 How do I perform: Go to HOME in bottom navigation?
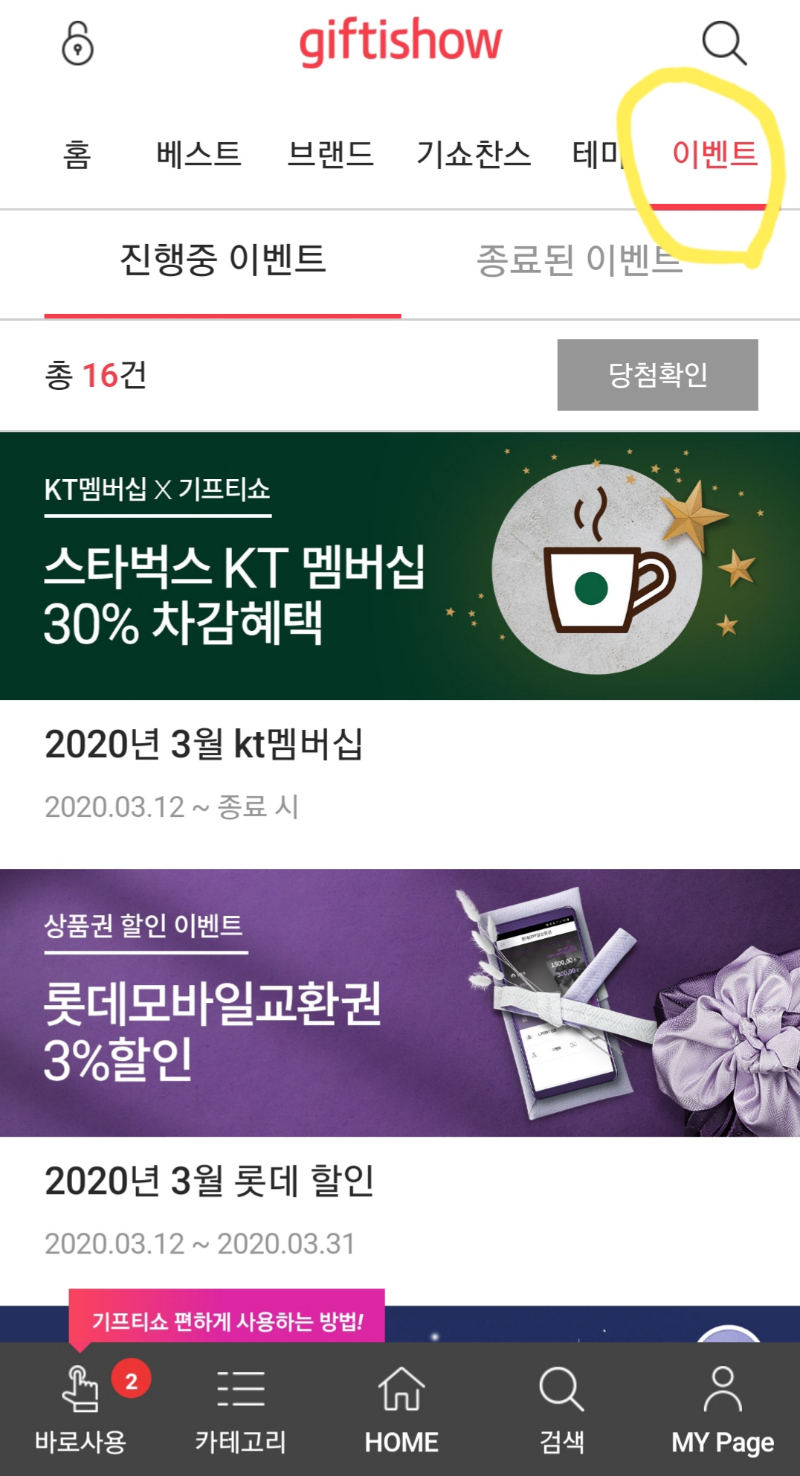(401, 1410)
